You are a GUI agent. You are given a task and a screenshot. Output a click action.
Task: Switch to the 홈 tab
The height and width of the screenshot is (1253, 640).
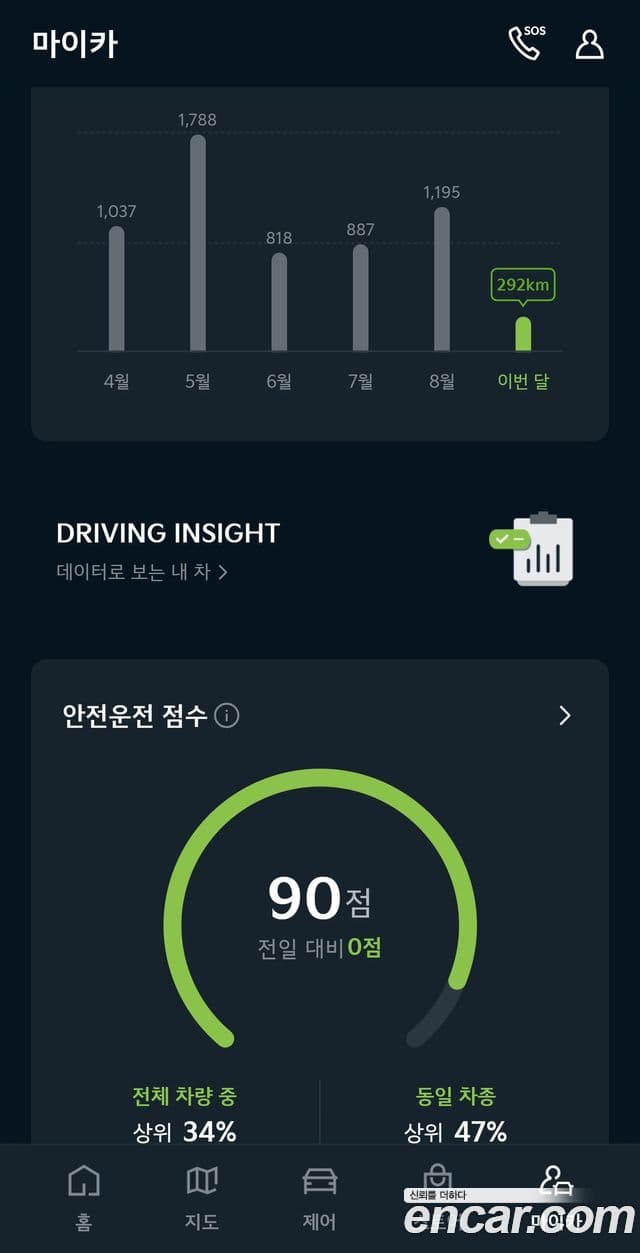tap(83, 1198)
